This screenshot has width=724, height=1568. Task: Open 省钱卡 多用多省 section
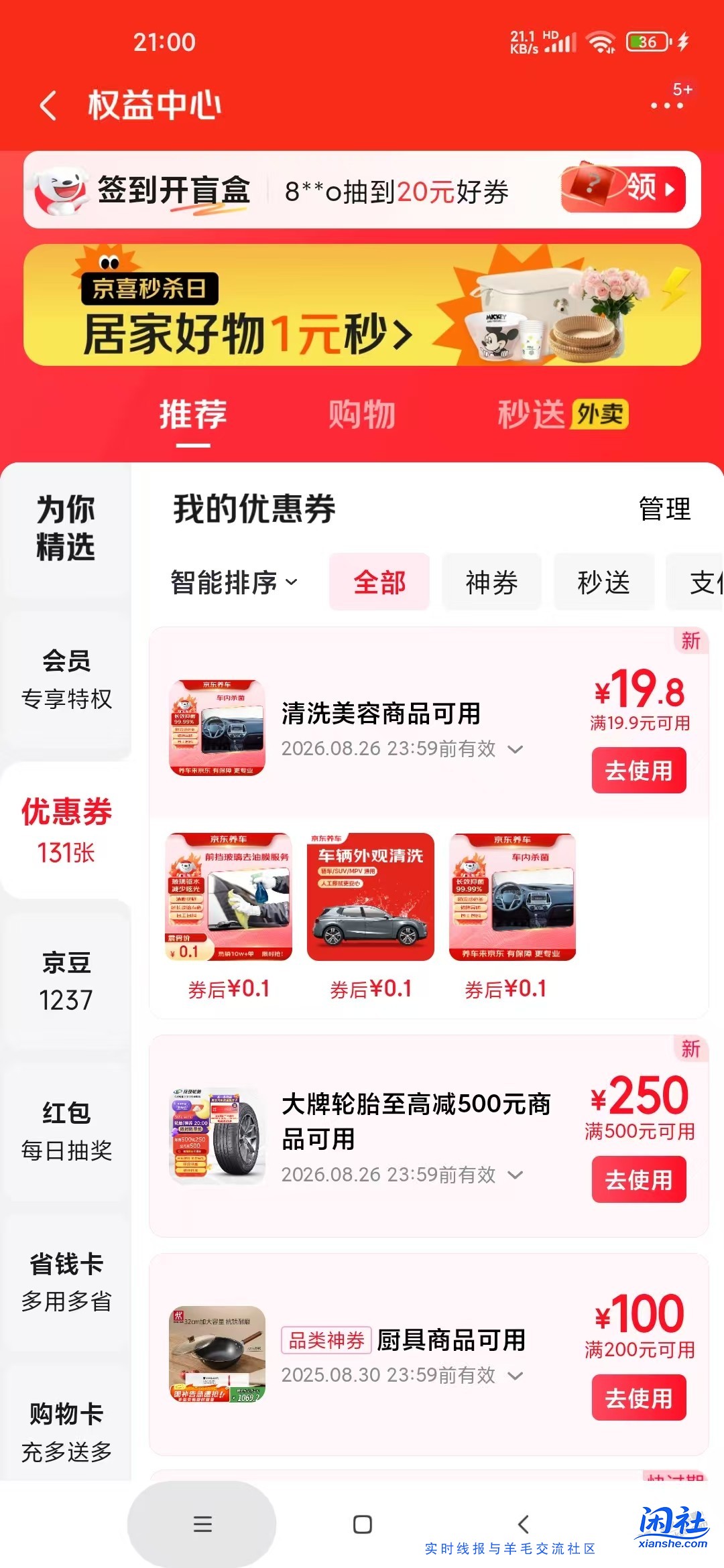point(66,1282)
